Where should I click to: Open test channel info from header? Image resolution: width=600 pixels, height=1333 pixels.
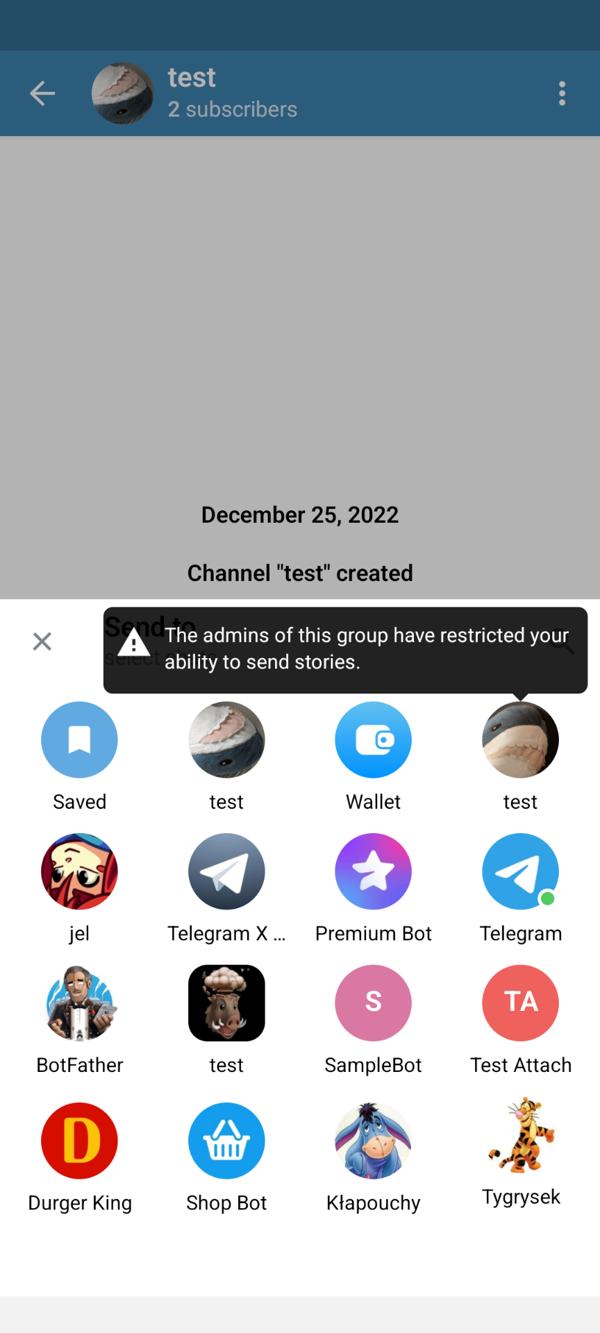coord(230,93)
